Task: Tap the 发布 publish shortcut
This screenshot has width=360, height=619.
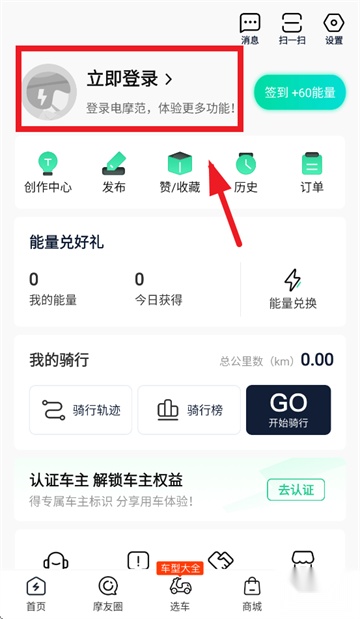Action: (114, 173)
